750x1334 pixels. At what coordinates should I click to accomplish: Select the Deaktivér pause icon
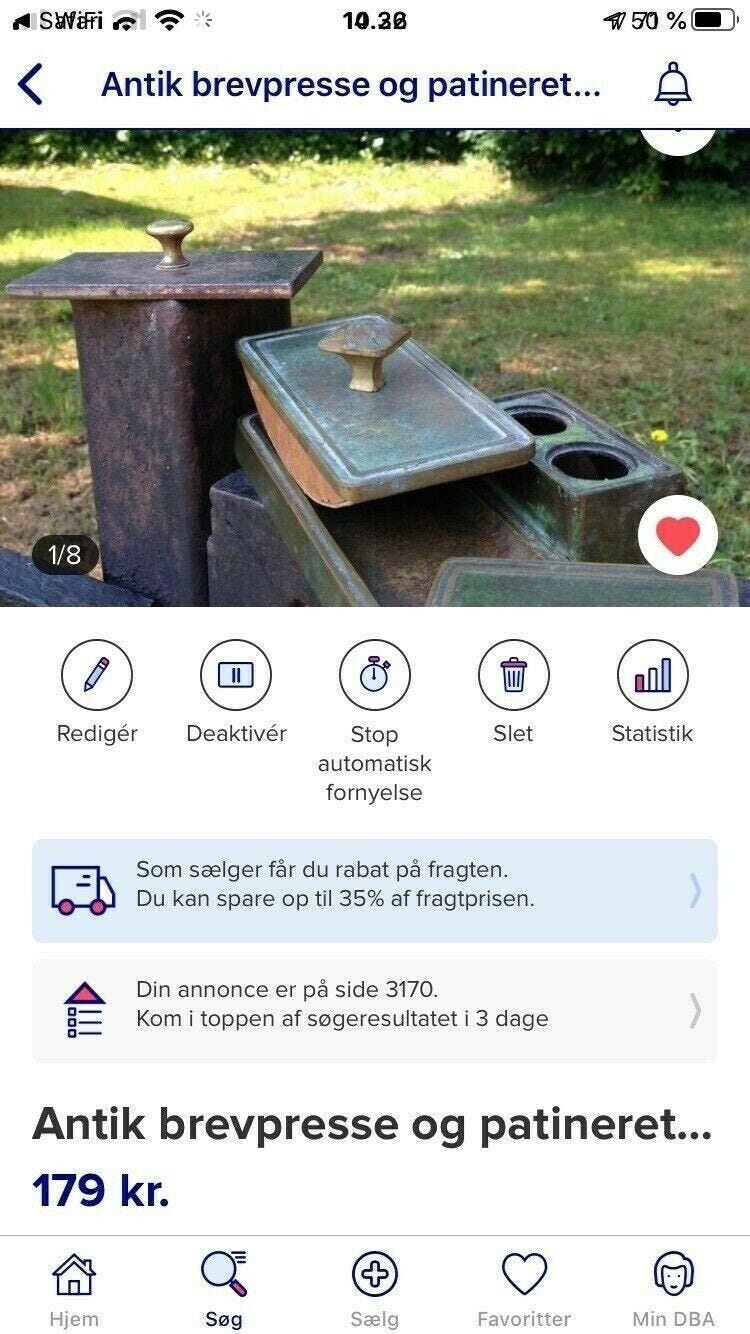point(236,674)
